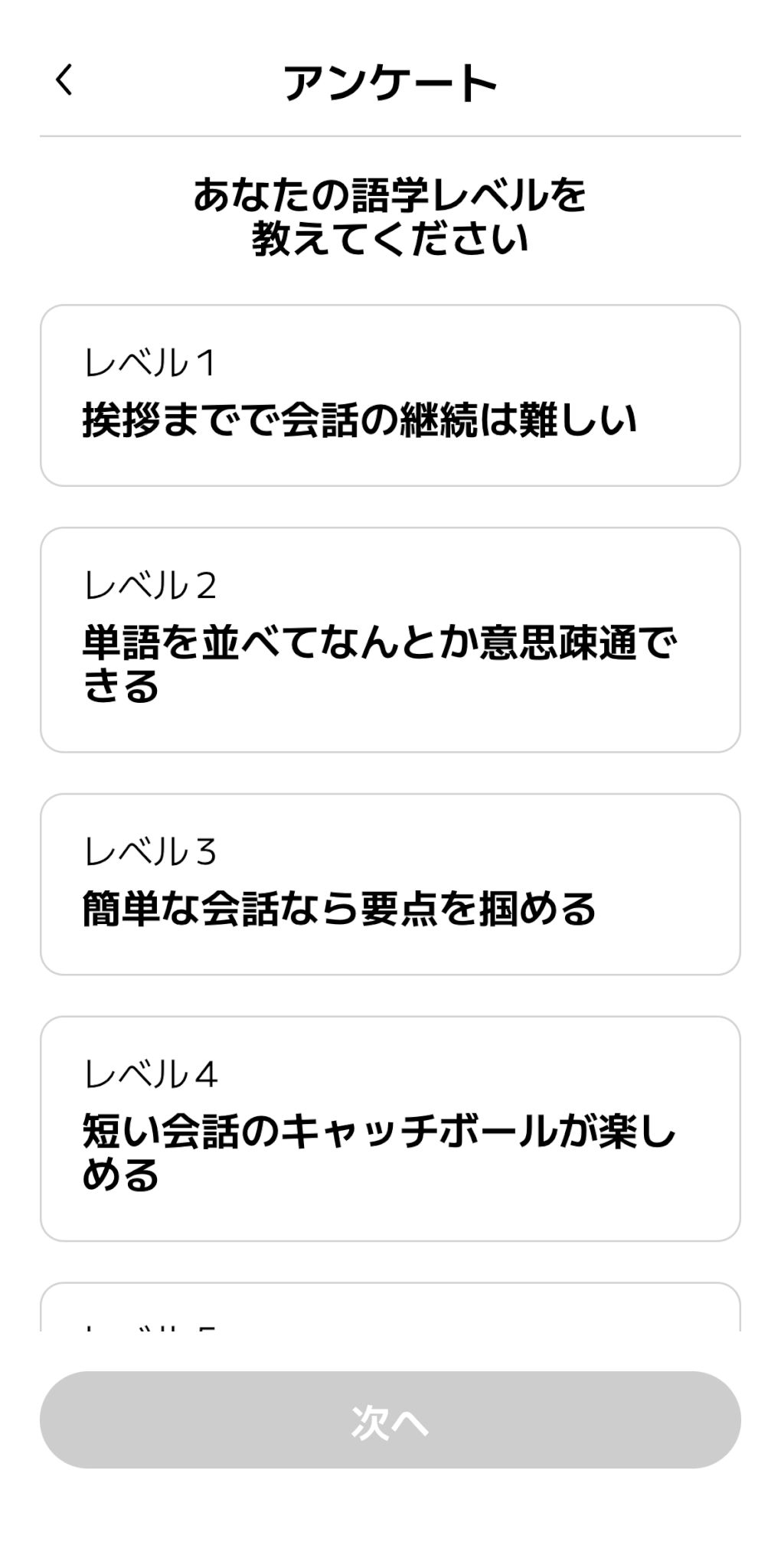Go back from the アンケート screen
This screenshot has width=781, height=1568.
click(64, 80)
